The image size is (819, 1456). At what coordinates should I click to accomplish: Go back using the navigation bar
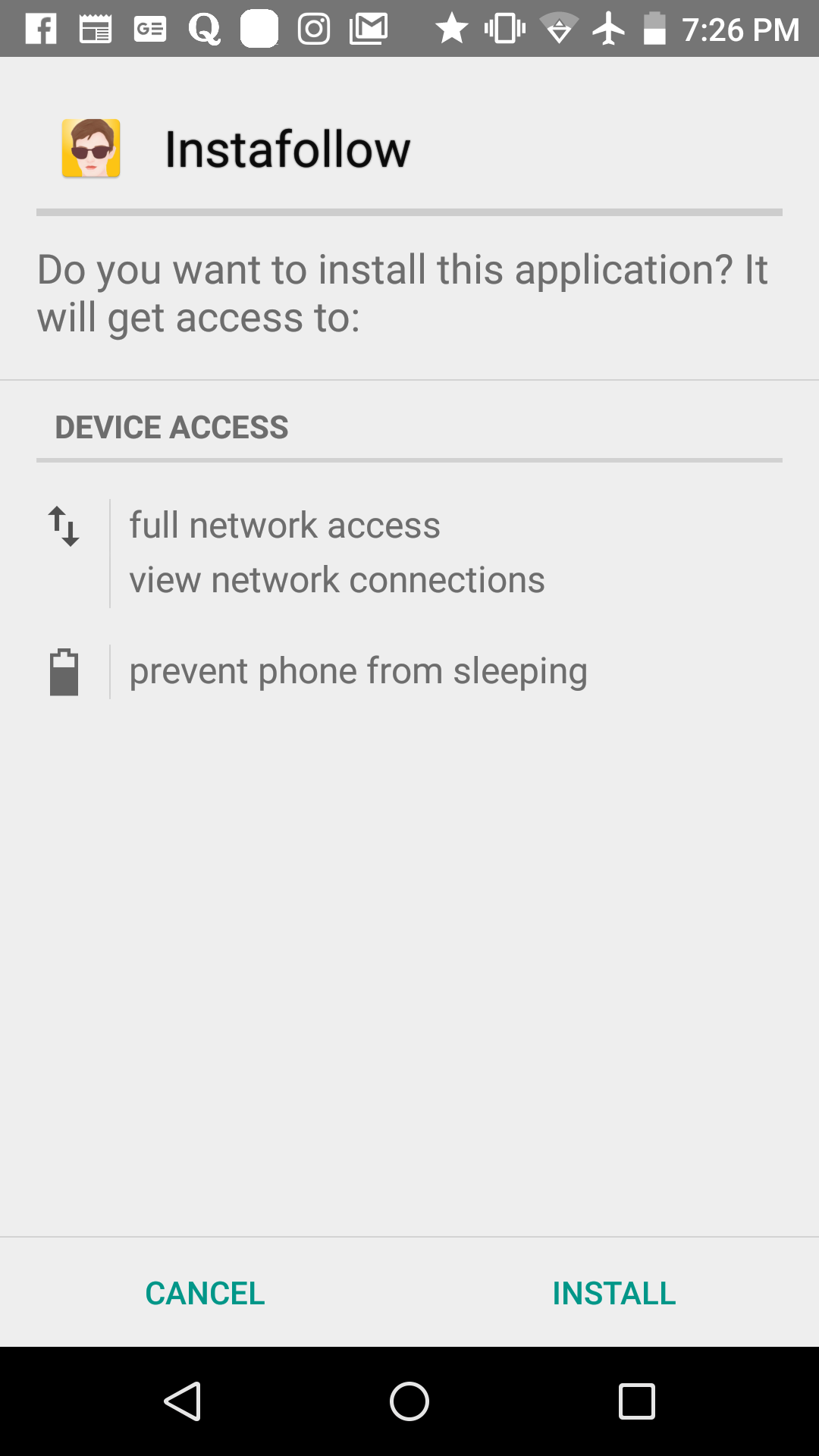click(183, 1401)
